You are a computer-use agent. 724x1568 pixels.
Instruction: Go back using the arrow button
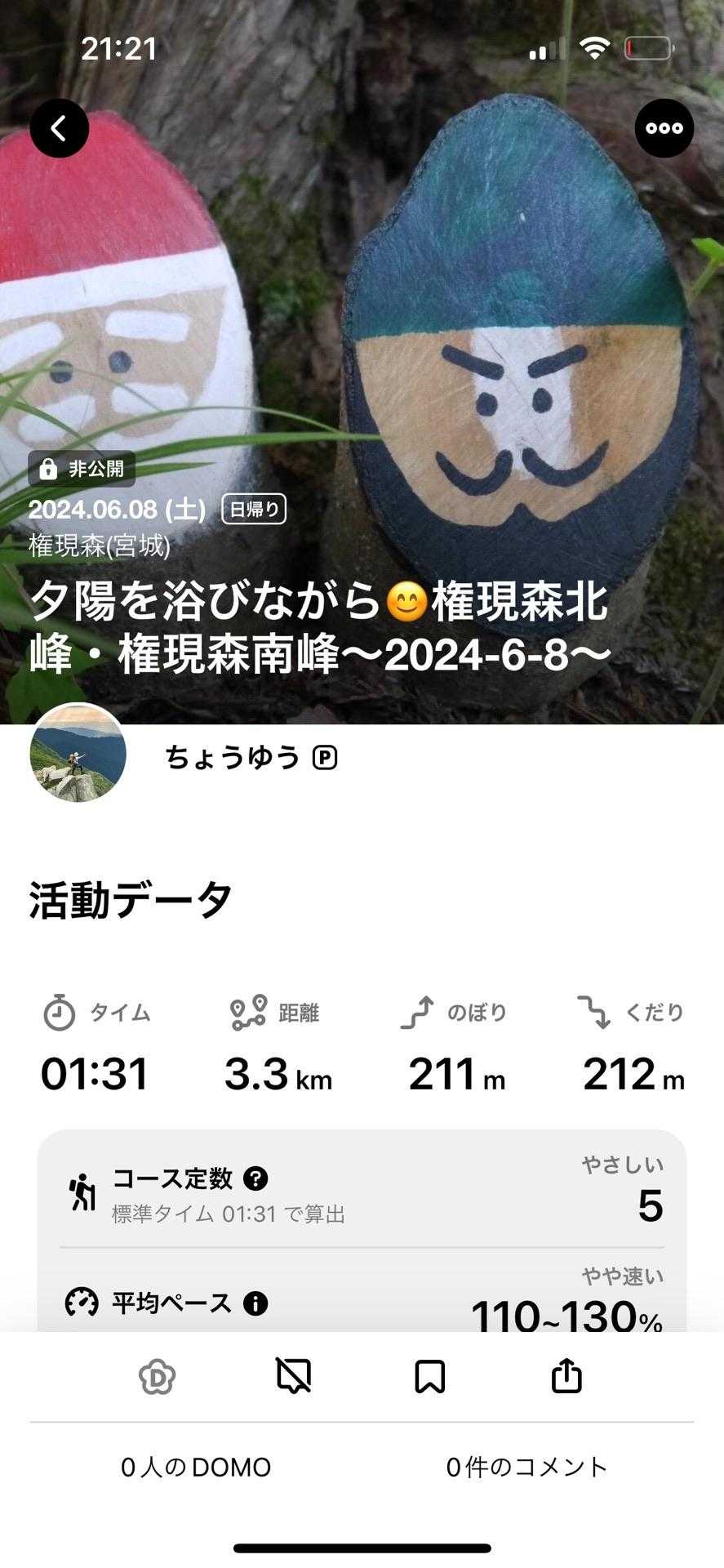[x=59, y=128]
